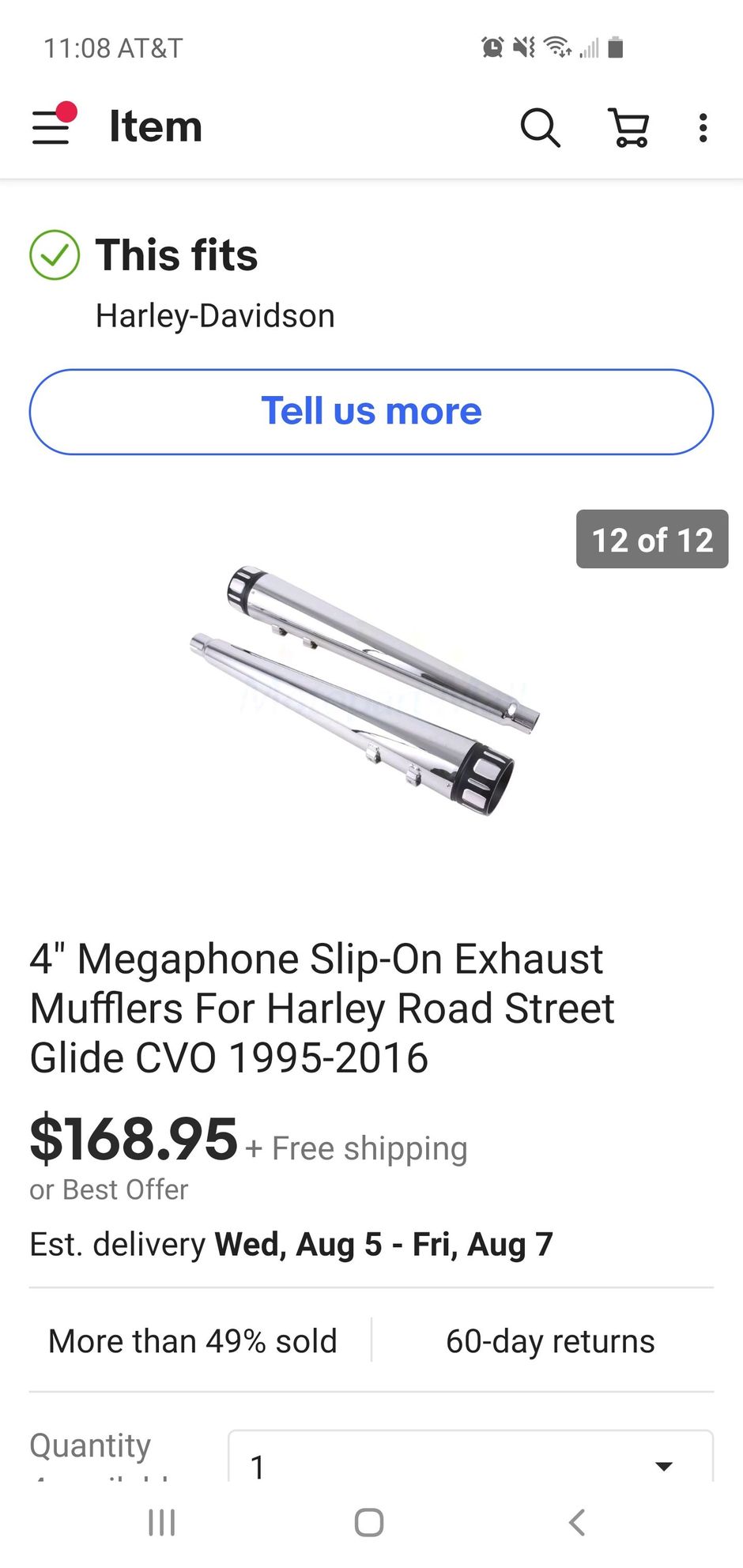Viewport: 743px width, 1568px height.
Task: Tap the search magnifier icon
Action: (x=540, y=127)
